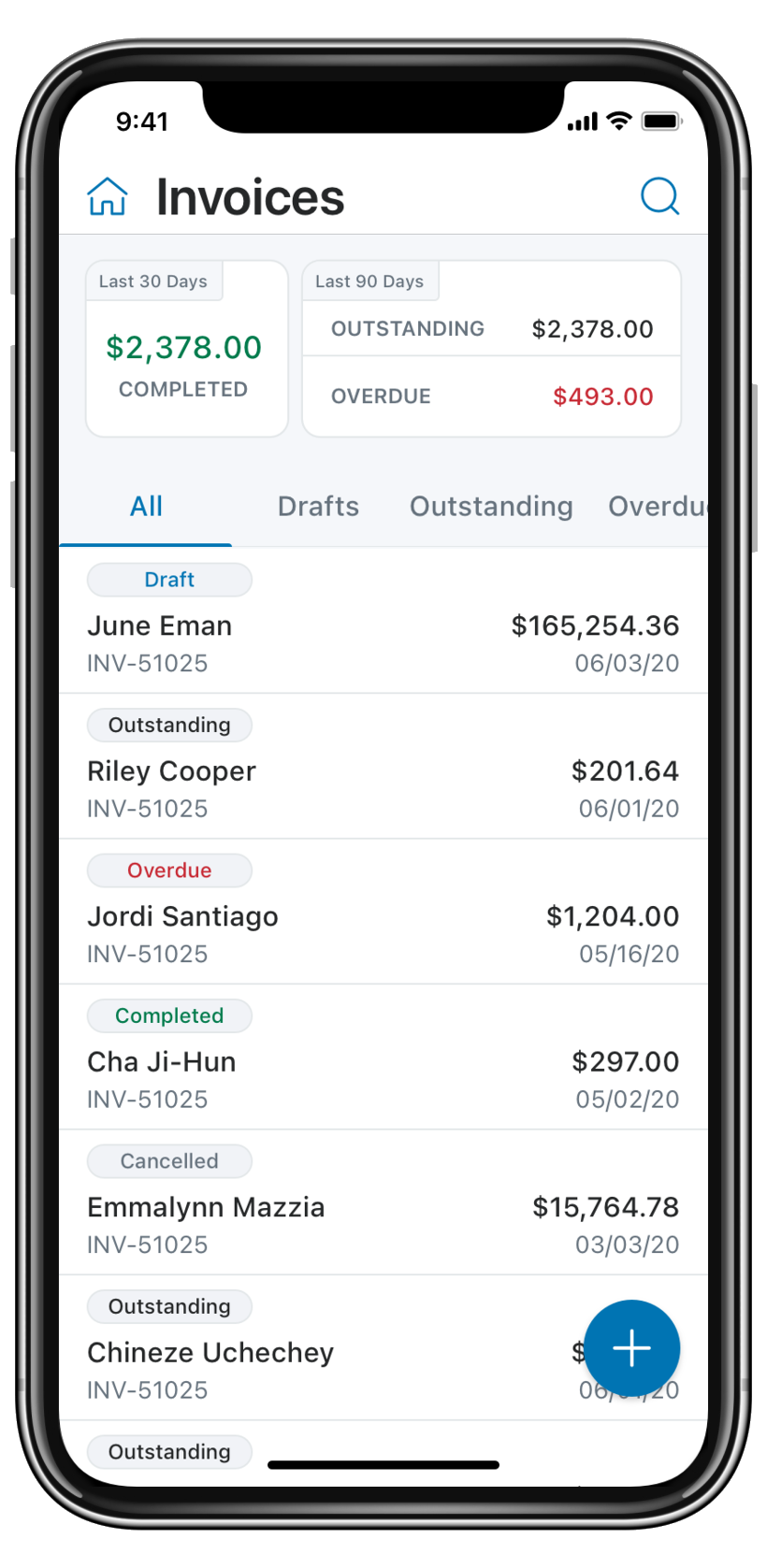Tap the Draft status badge on June Eman's invoice

point(169,580)
